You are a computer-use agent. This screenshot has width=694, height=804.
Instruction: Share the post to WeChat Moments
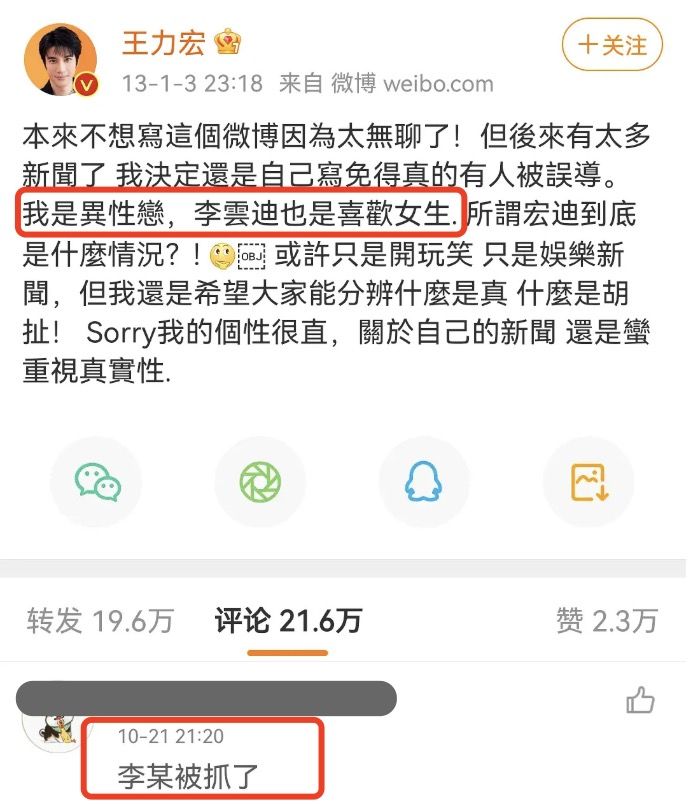pyautogui.click(x=260, y=483)
